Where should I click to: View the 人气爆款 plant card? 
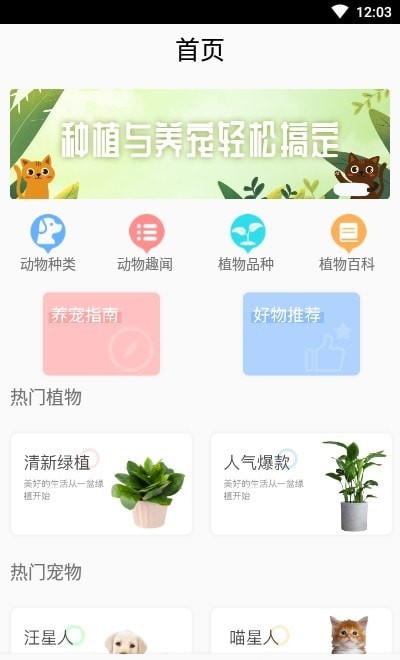click(301, 484)
